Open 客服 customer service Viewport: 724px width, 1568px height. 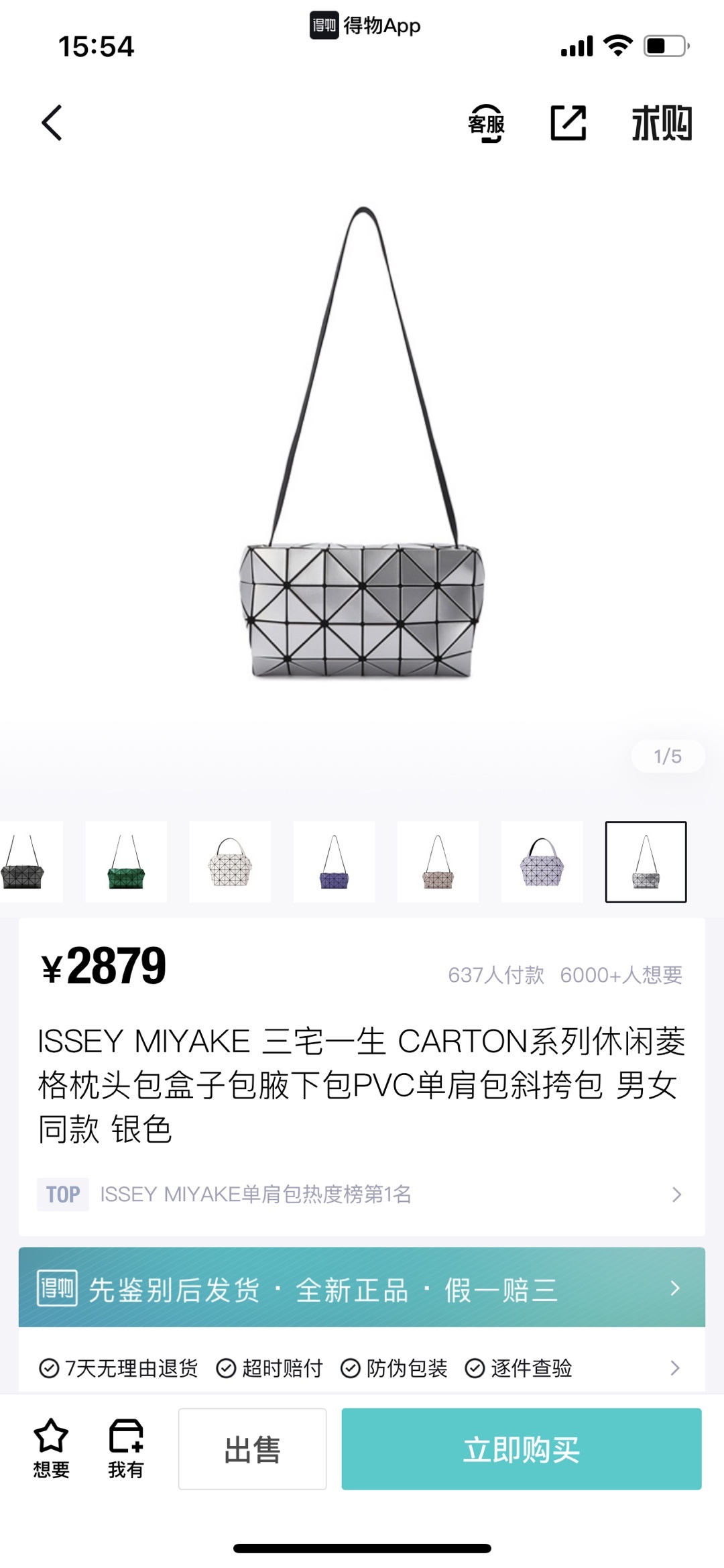pos(486,124)
